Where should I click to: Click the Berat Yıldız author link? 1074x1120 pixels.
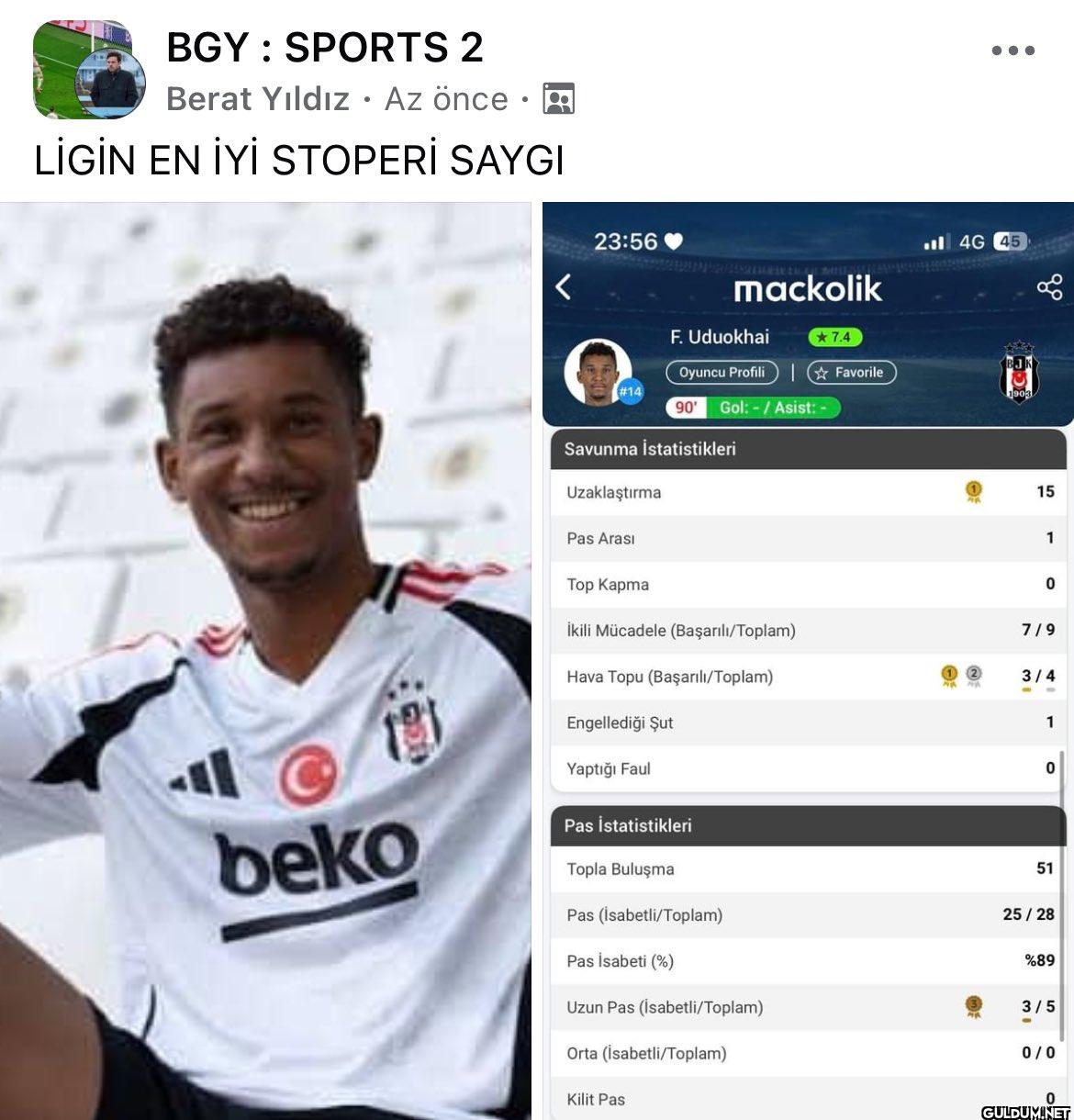pos(256,99)
